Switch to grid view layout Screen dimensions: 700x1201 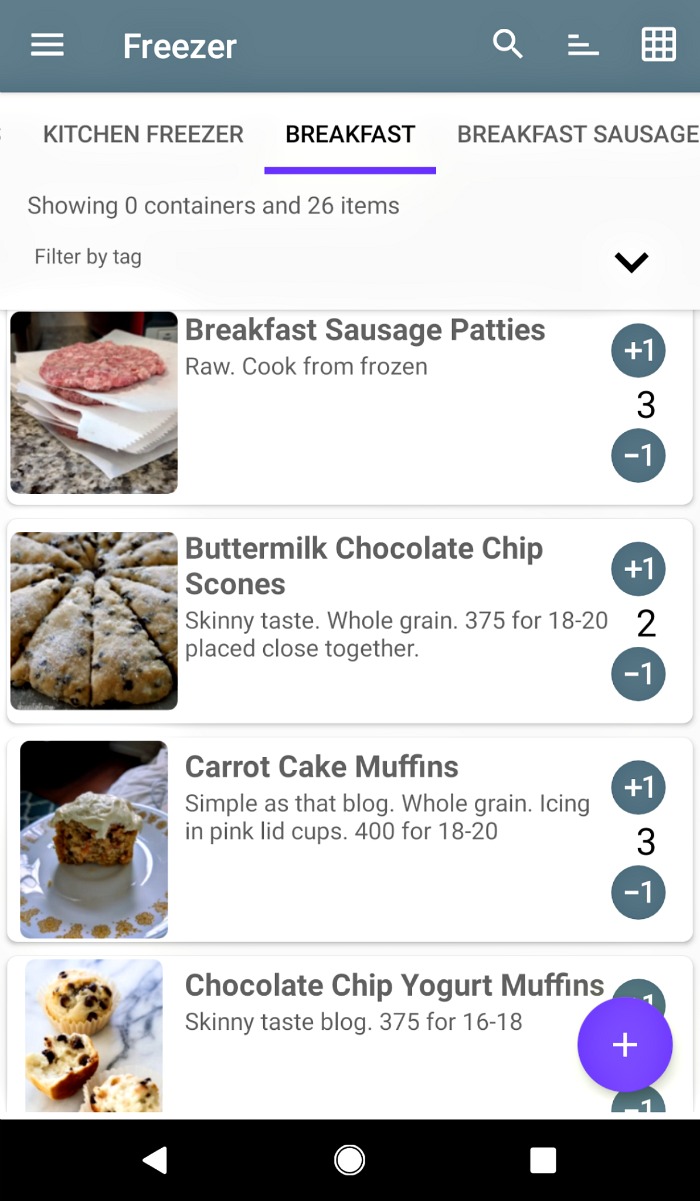tap(658, 45)
